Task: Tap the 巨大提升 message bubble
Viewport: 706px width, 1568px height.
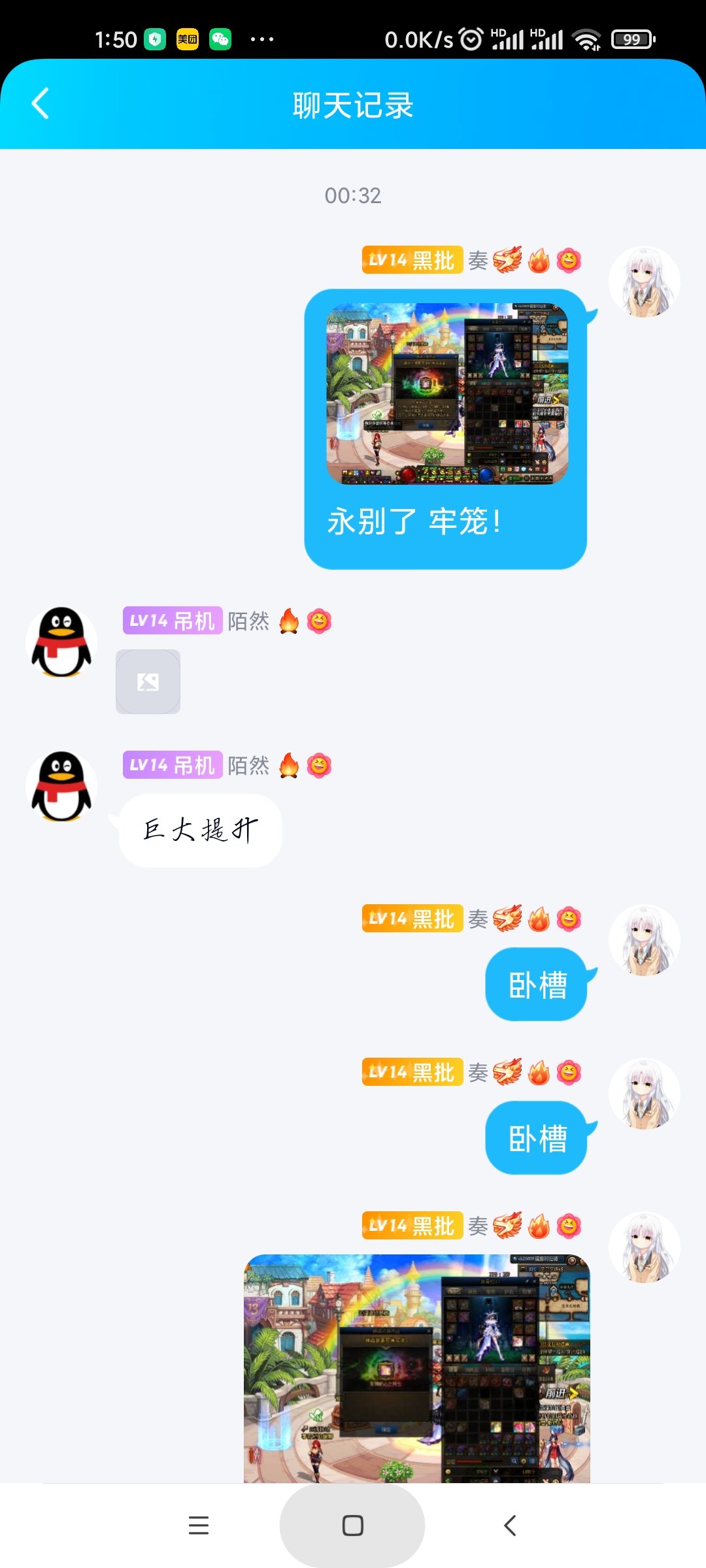Action: (x=201, y=830)
